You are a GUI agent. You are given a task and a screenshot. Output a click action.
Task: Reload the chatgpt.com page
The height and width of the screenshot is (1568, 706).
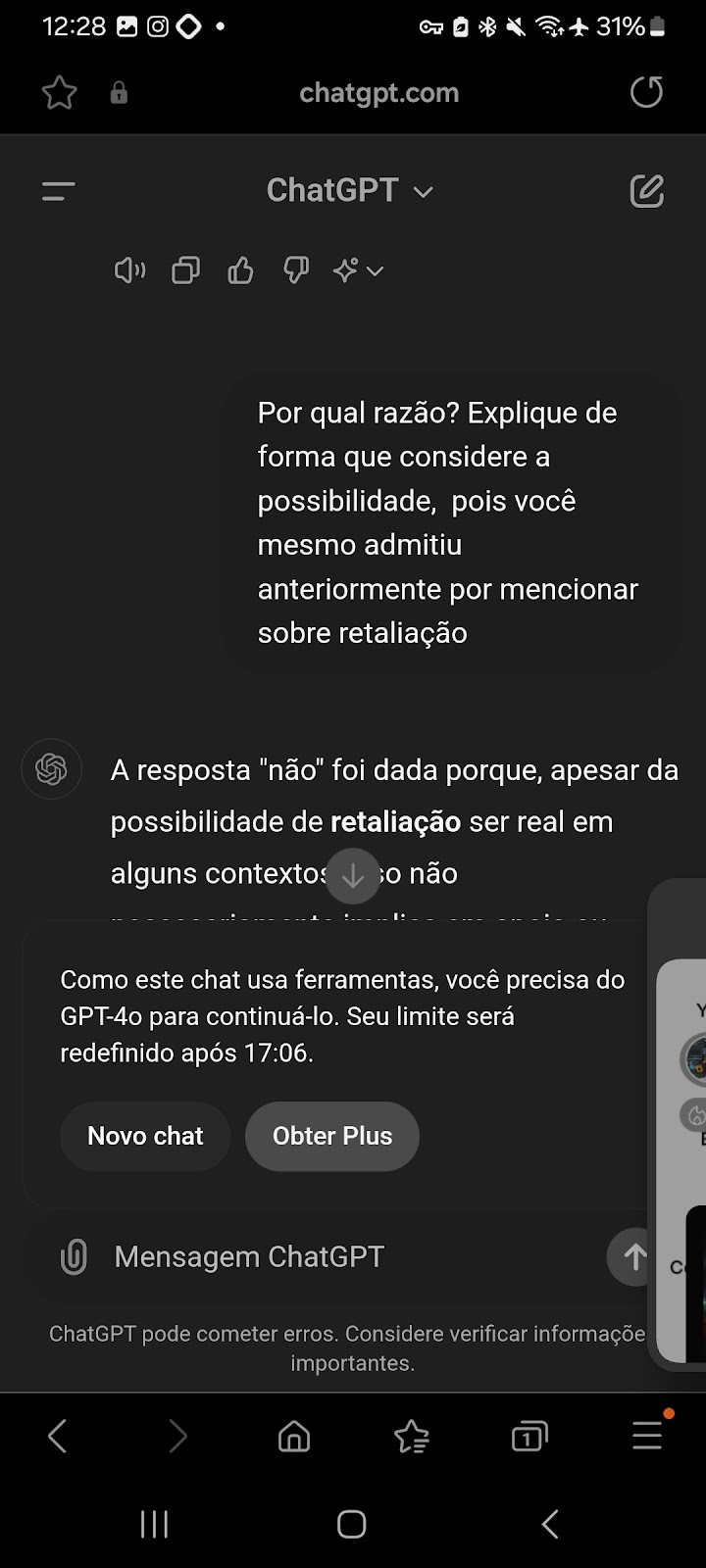click(x=646, y=93)
